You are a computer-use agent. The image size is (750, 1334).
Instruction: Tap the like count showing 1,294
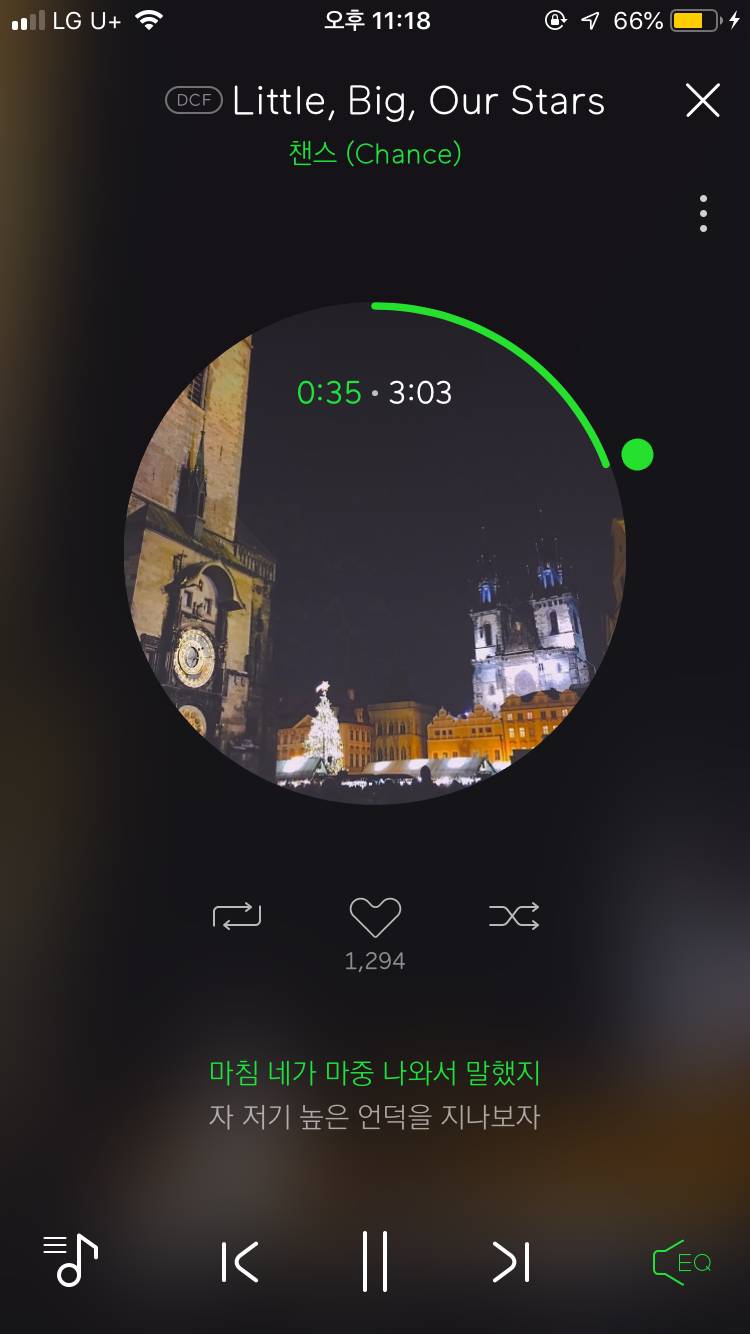click(374, 960)
